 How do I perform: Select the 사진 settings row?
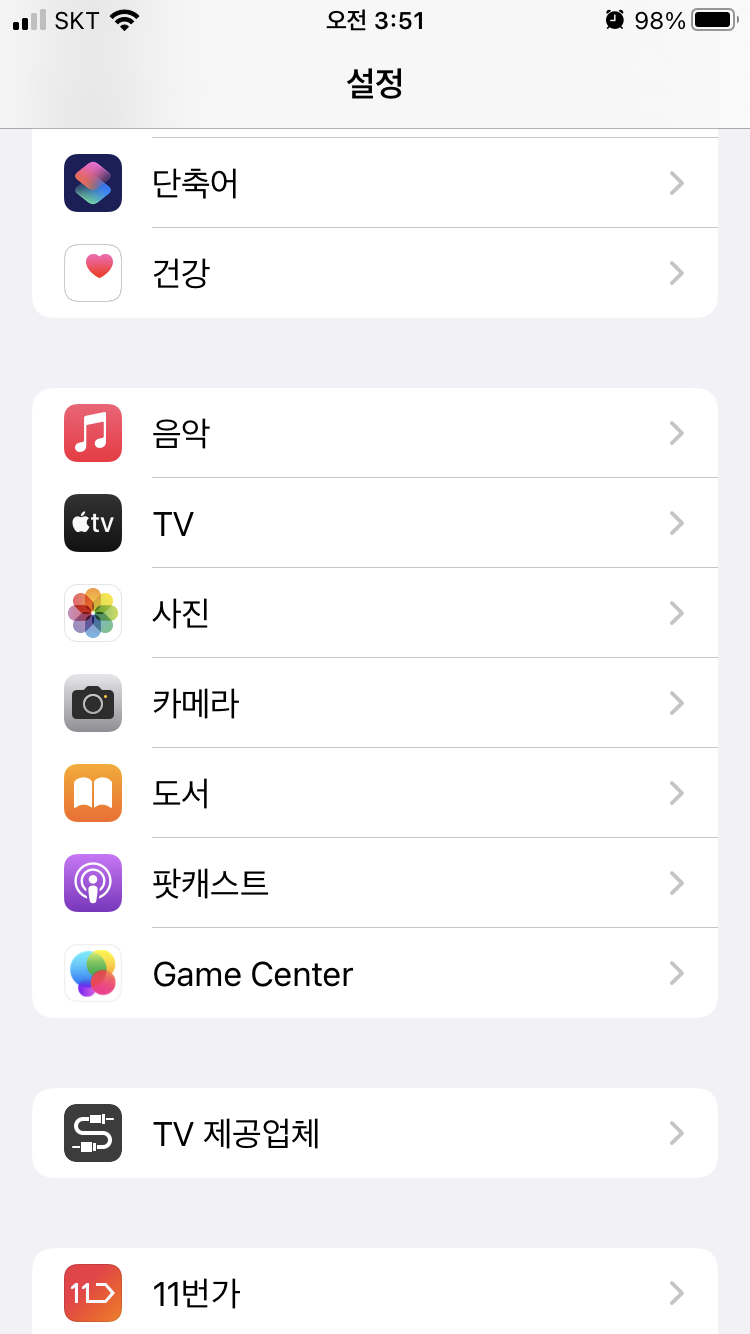pyautogui.click(x=375, y=613)
